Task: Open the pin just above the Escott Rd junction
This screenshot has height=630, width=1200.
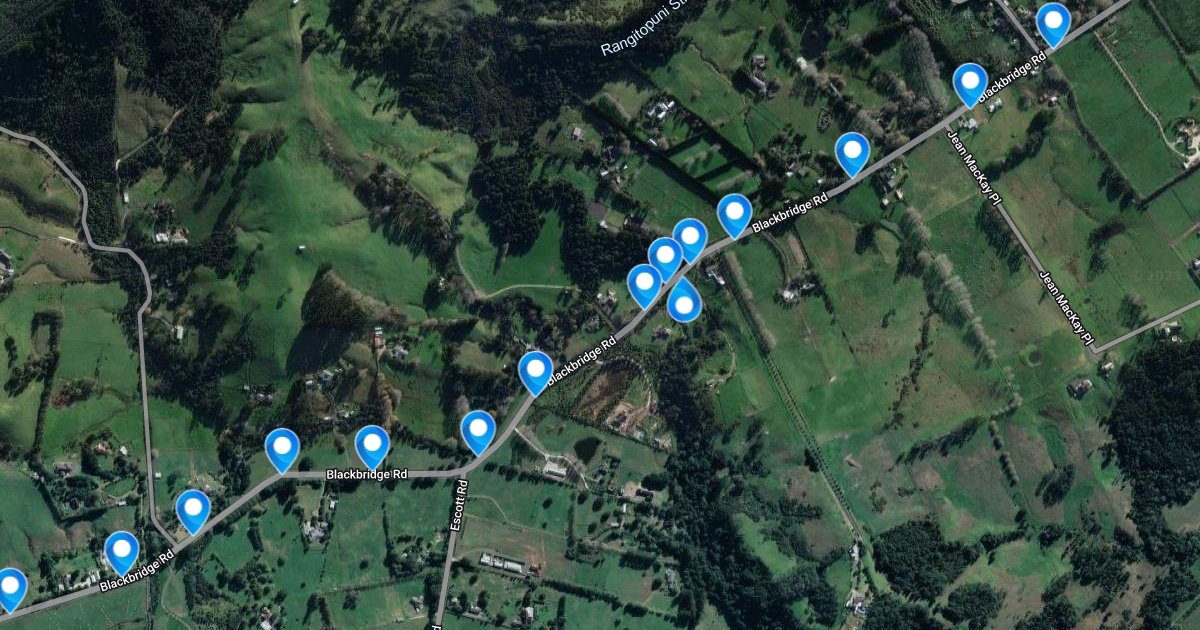Action: 478,432
